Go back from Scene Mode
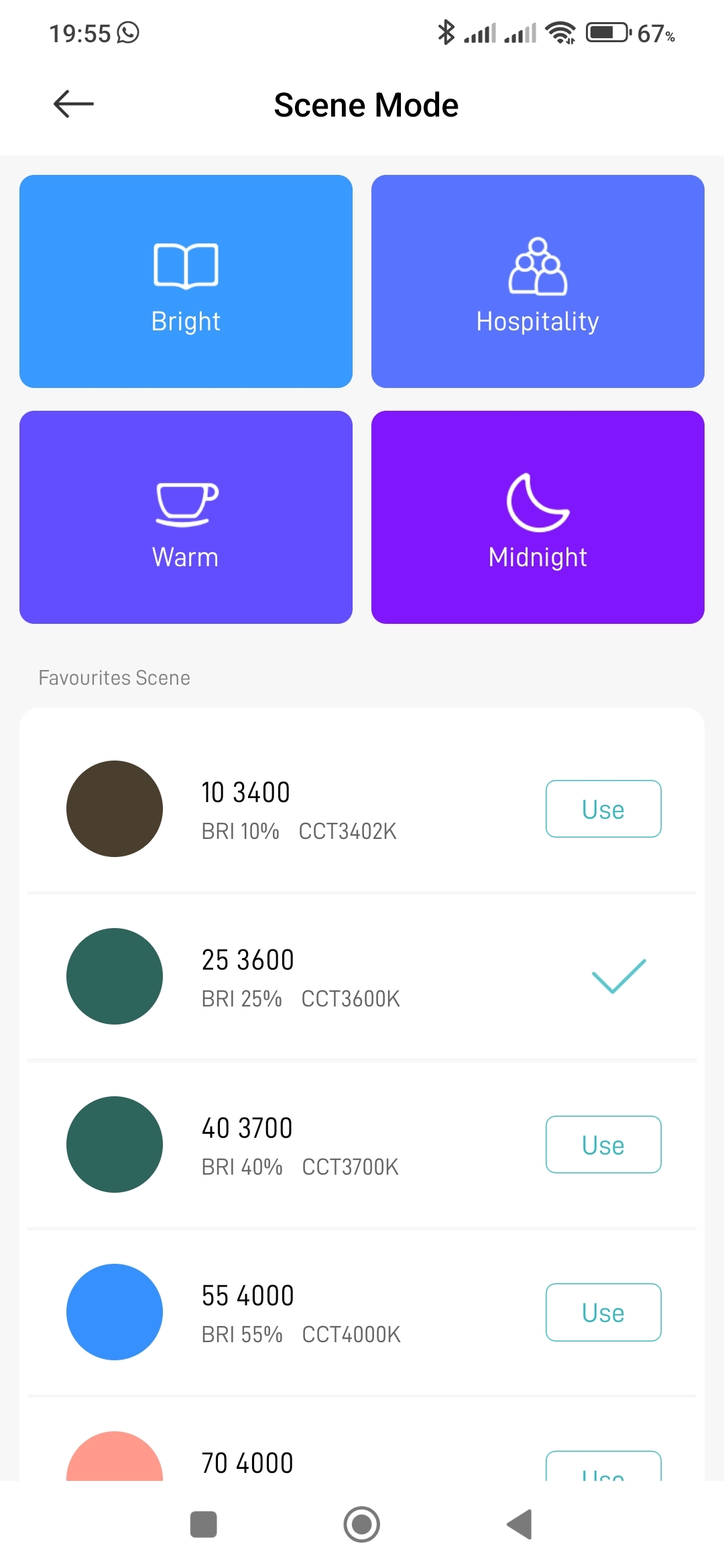The image size is (724, 1568). tap(74, 104)
